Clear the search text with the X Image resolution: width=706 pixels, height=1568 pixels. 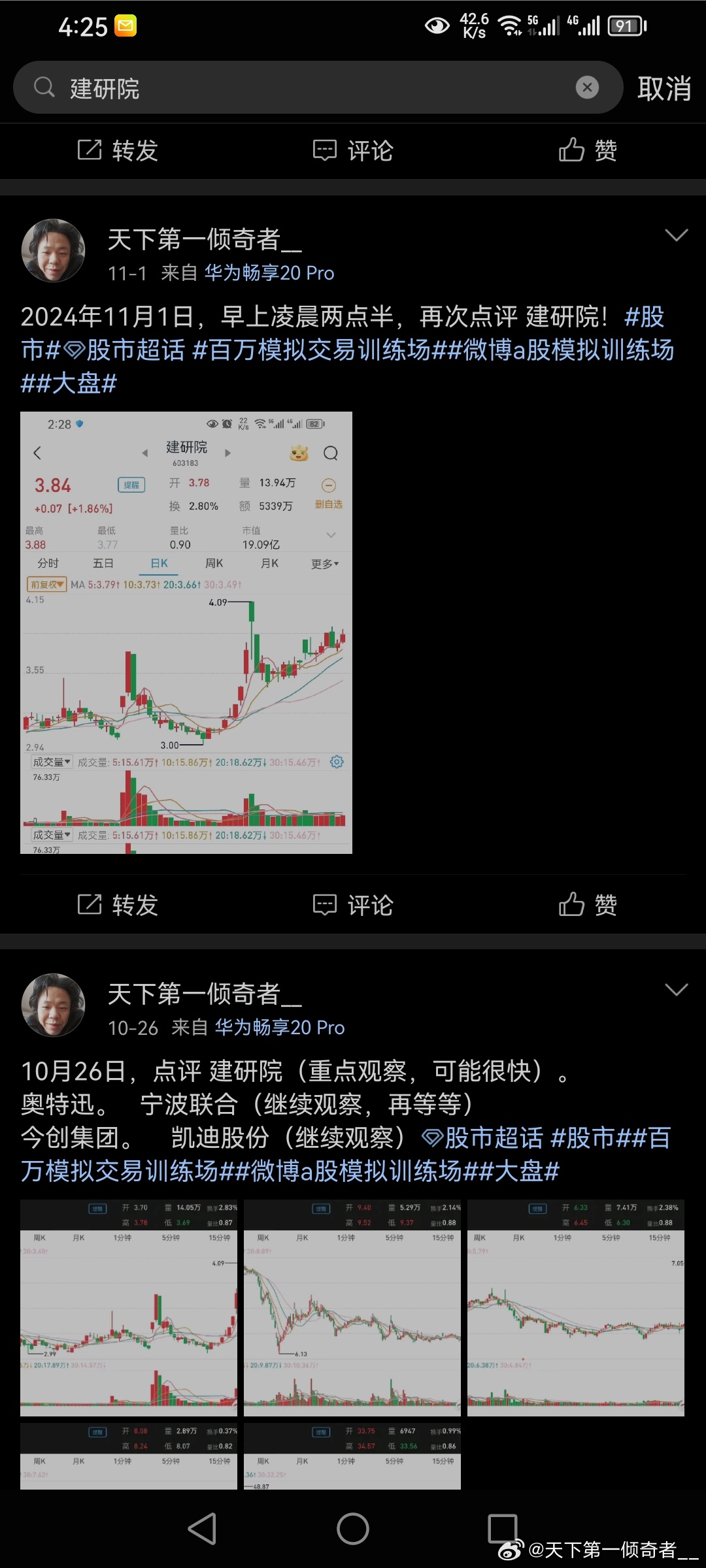[x=587, y=88]
